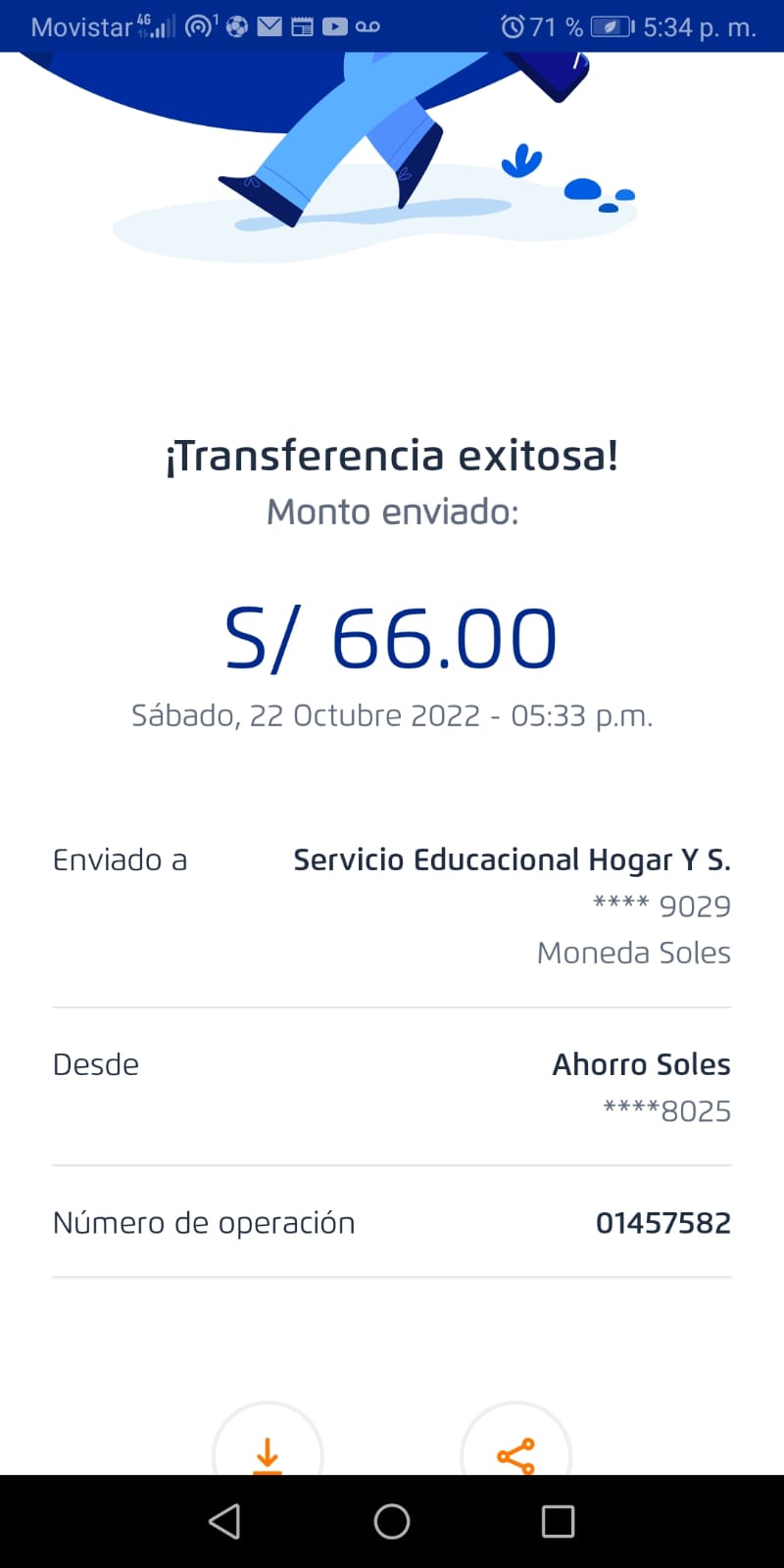Download the transfer receipt
The height and width of the screenshot is (1568, 784).
click(x=267, y=1450)
